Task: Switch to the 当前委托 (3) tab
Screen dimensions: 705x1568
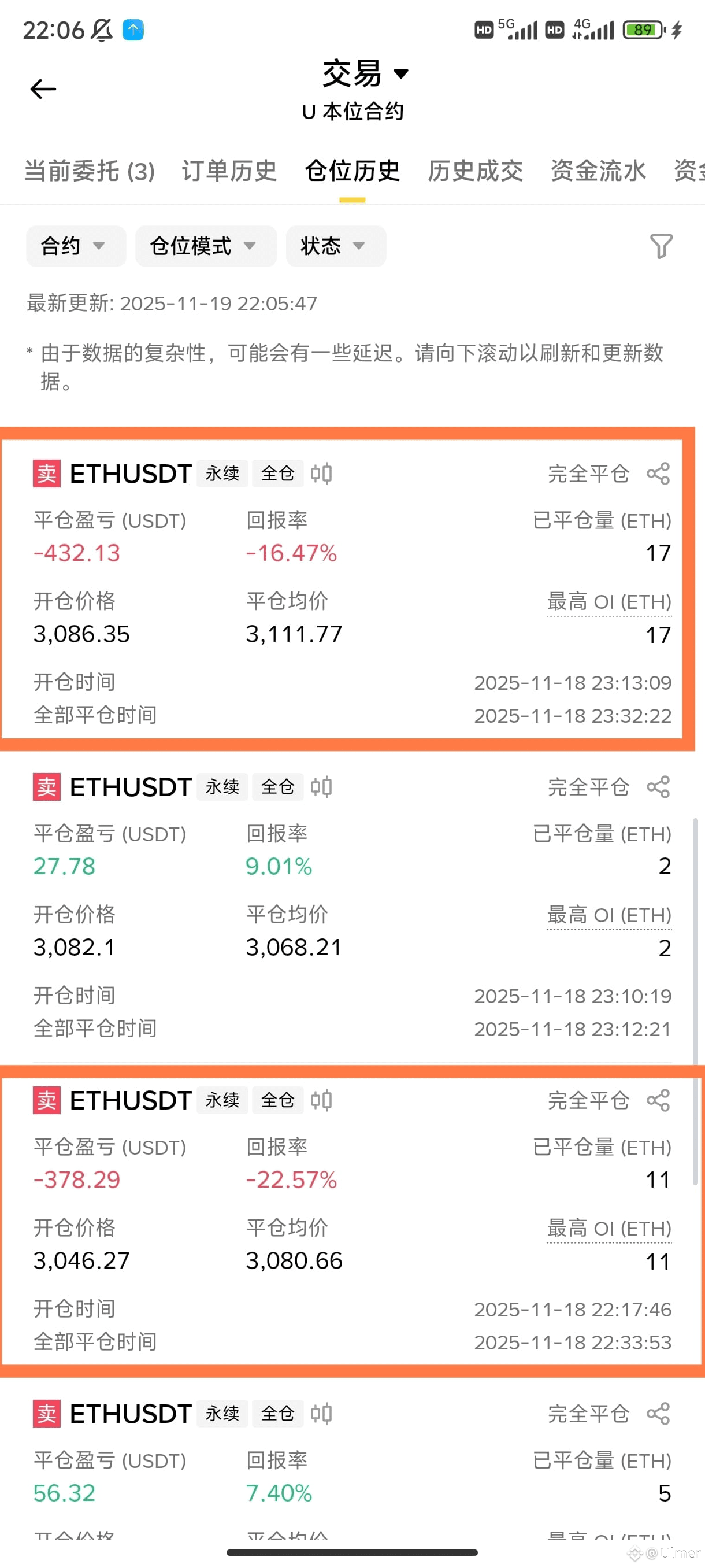Action: point(90,171)
